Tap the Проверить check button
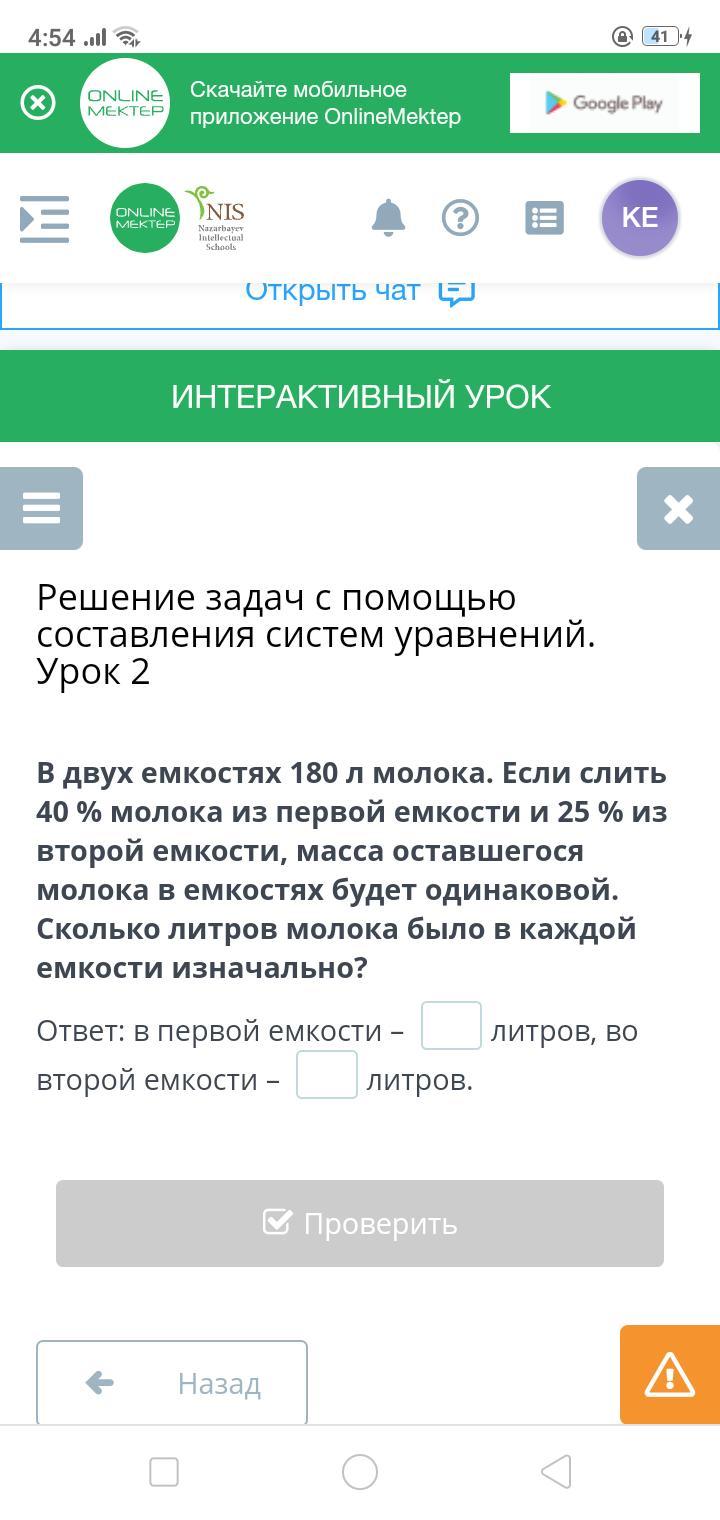 pyautogui.click(x=360, y=1223)
